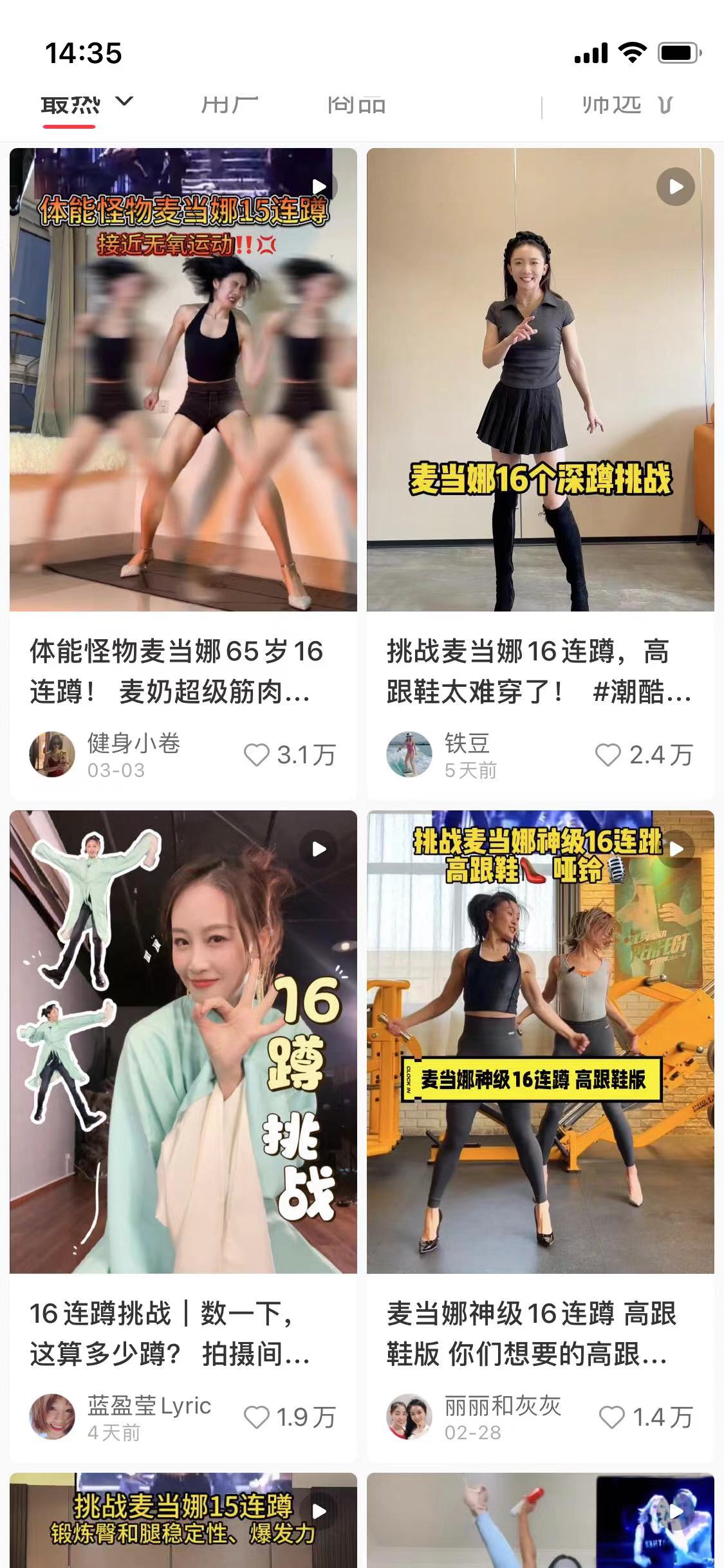Image resolution: width=724 pixels, height=1568 pixels.
Task: Open the 筛选 filter options
Action: (x=626, y=105)
